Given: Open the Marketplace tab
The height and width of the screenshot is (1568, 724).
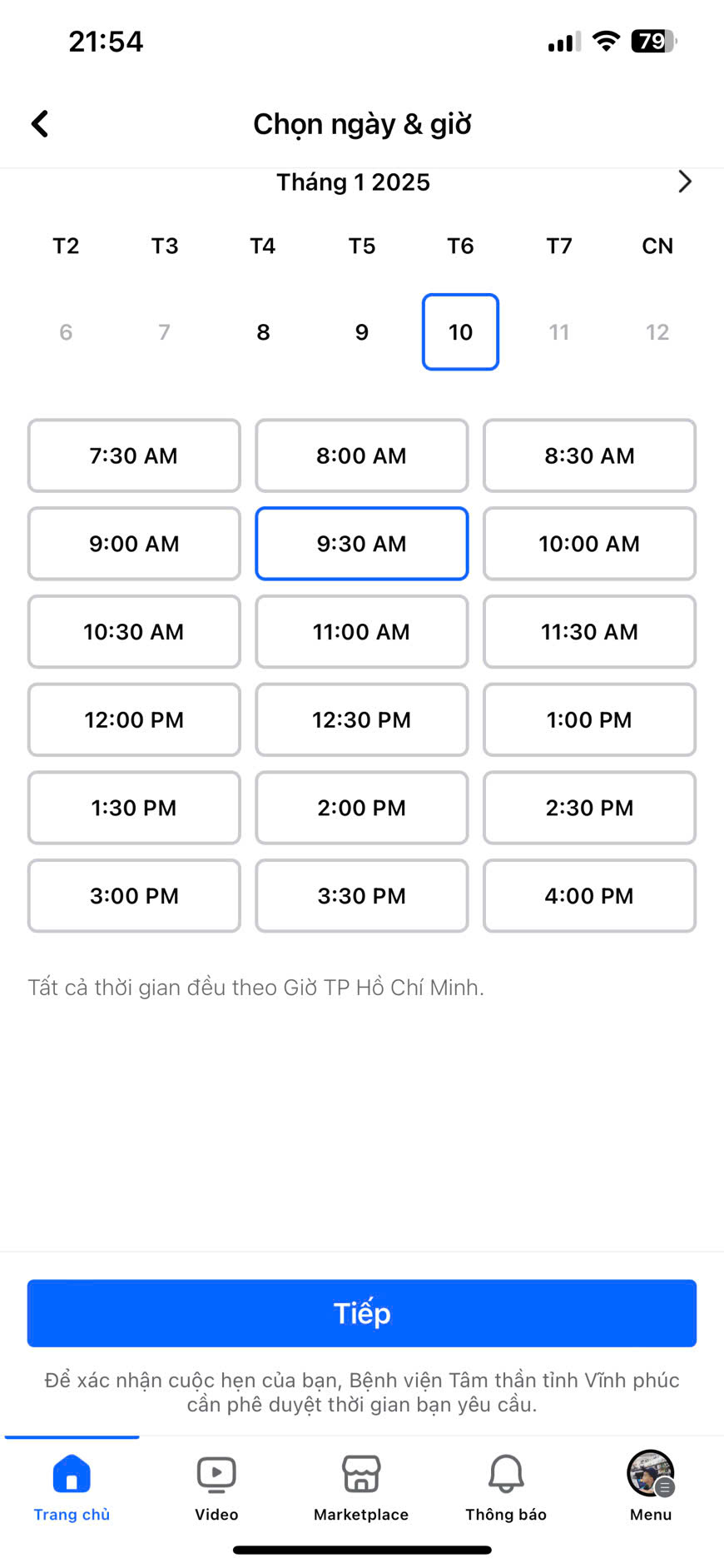Looking at the screenshot, I should (361, 1488).
